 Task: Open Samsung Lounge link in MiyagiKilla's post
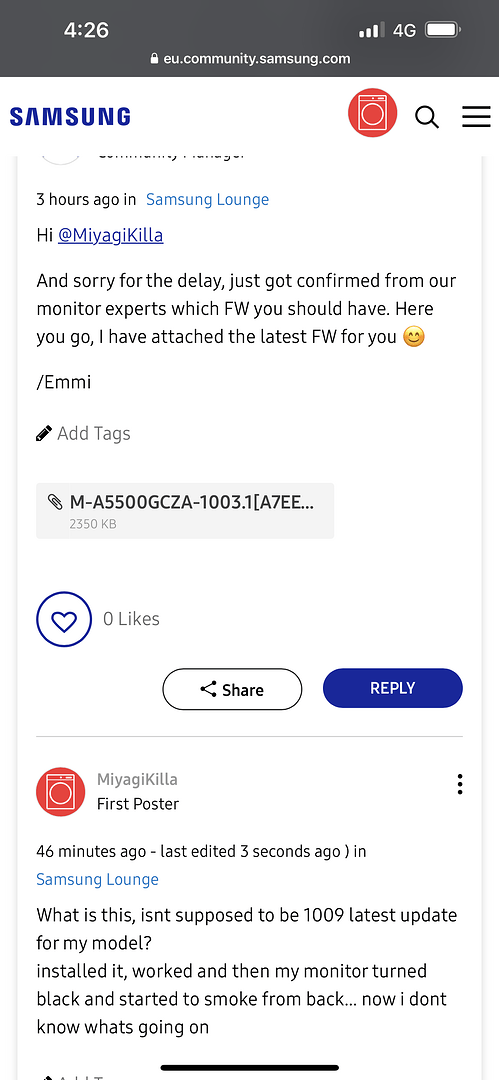97,880
